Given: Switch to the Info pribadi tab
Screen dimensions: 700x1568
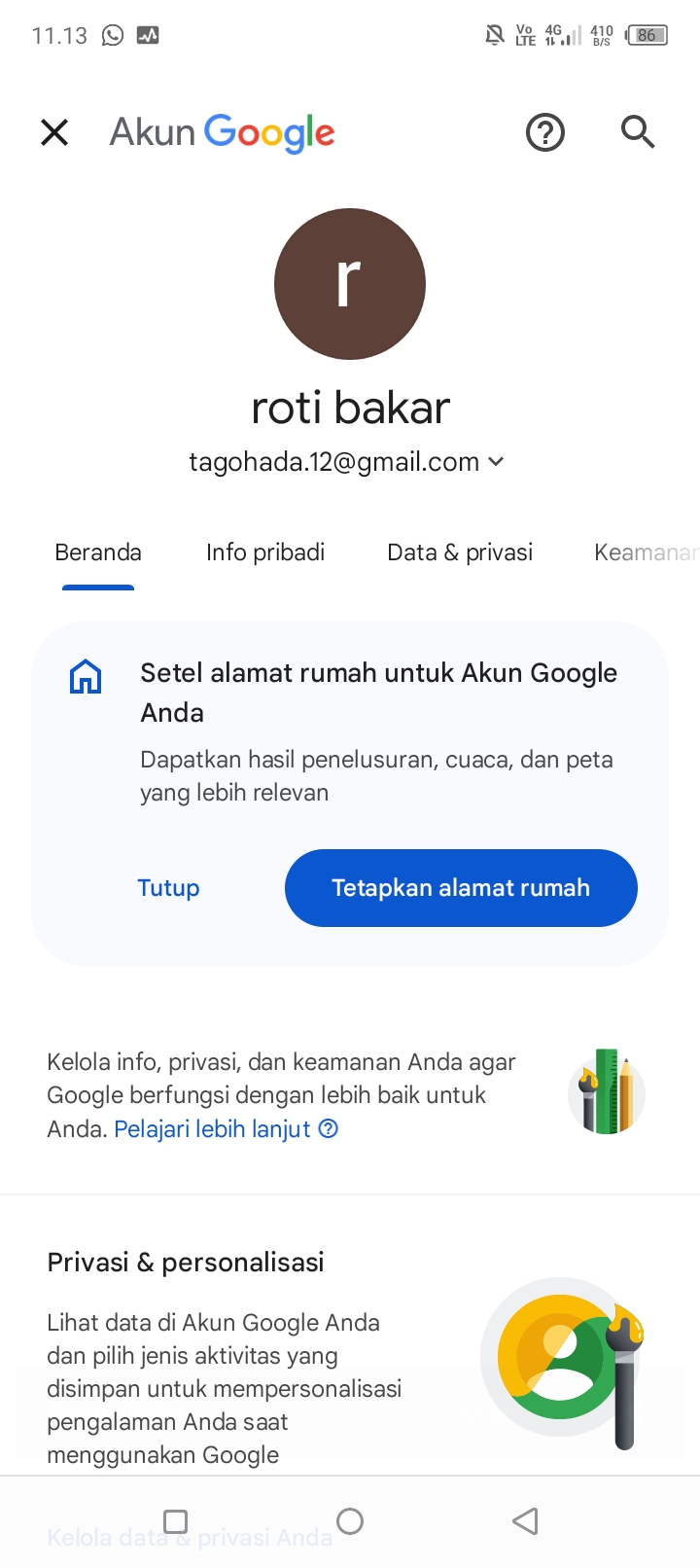Looking at the screenshot, I should tap(265, 552).
